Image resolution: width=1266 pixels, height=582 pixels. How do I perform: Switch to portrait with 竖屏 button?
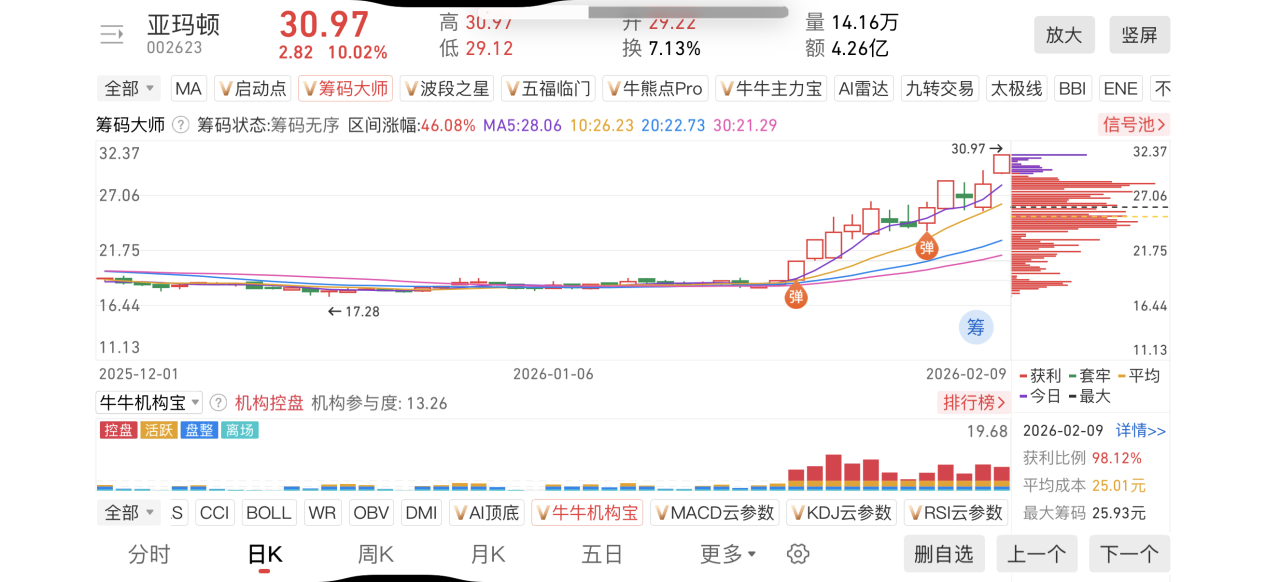tap(1139, 35)
